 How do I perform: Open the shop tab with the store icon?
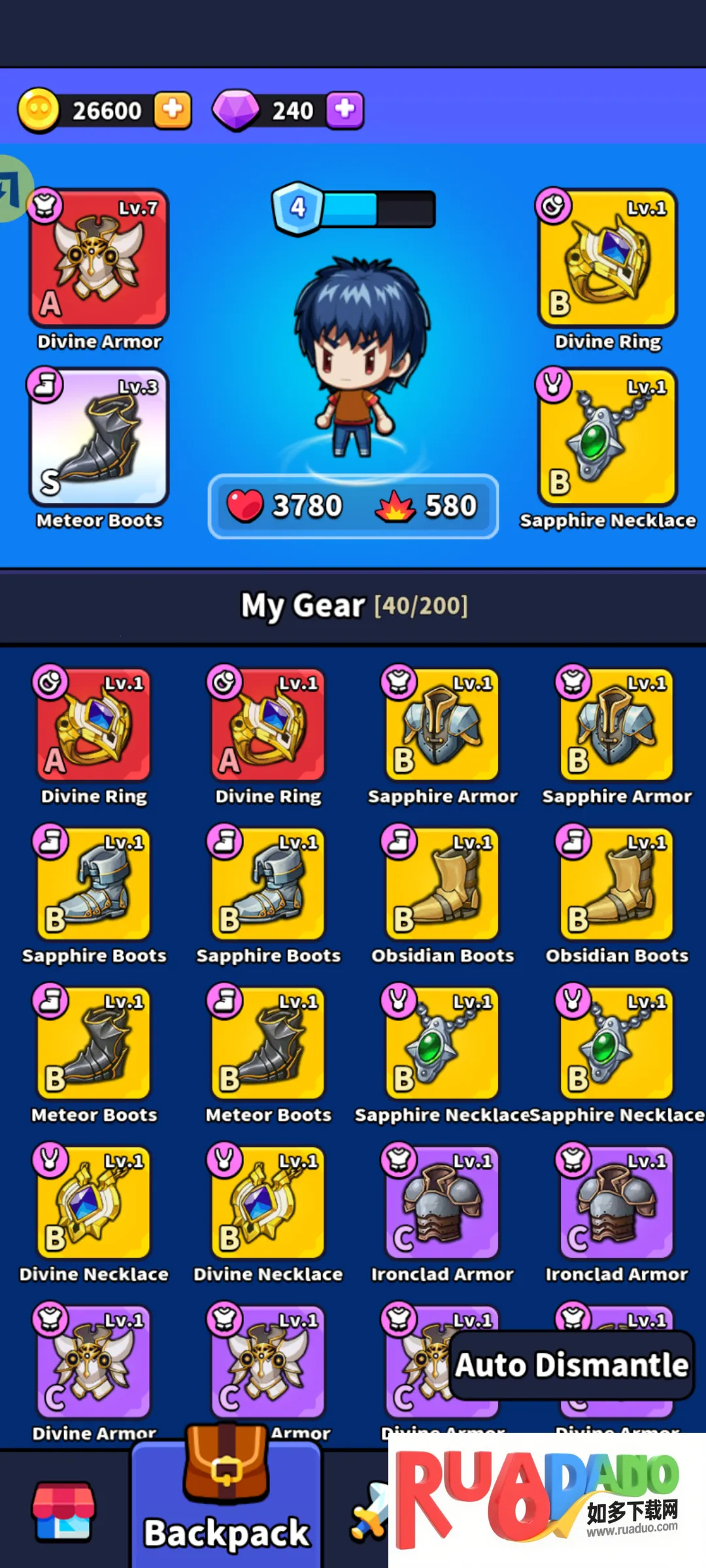tap(63, 1511)
